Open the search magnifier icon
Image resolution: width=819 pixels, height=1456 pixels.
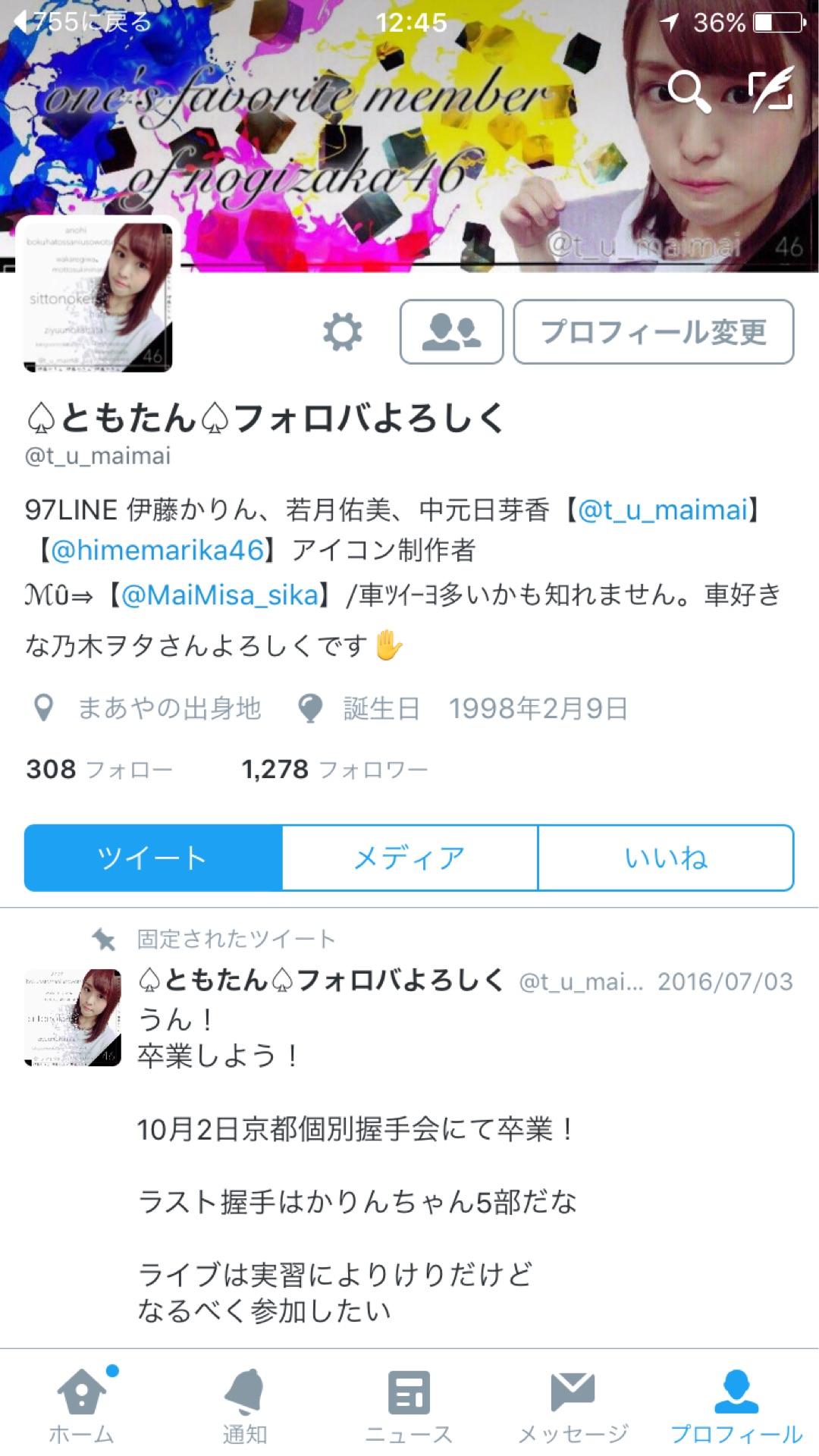click(689, 91)
